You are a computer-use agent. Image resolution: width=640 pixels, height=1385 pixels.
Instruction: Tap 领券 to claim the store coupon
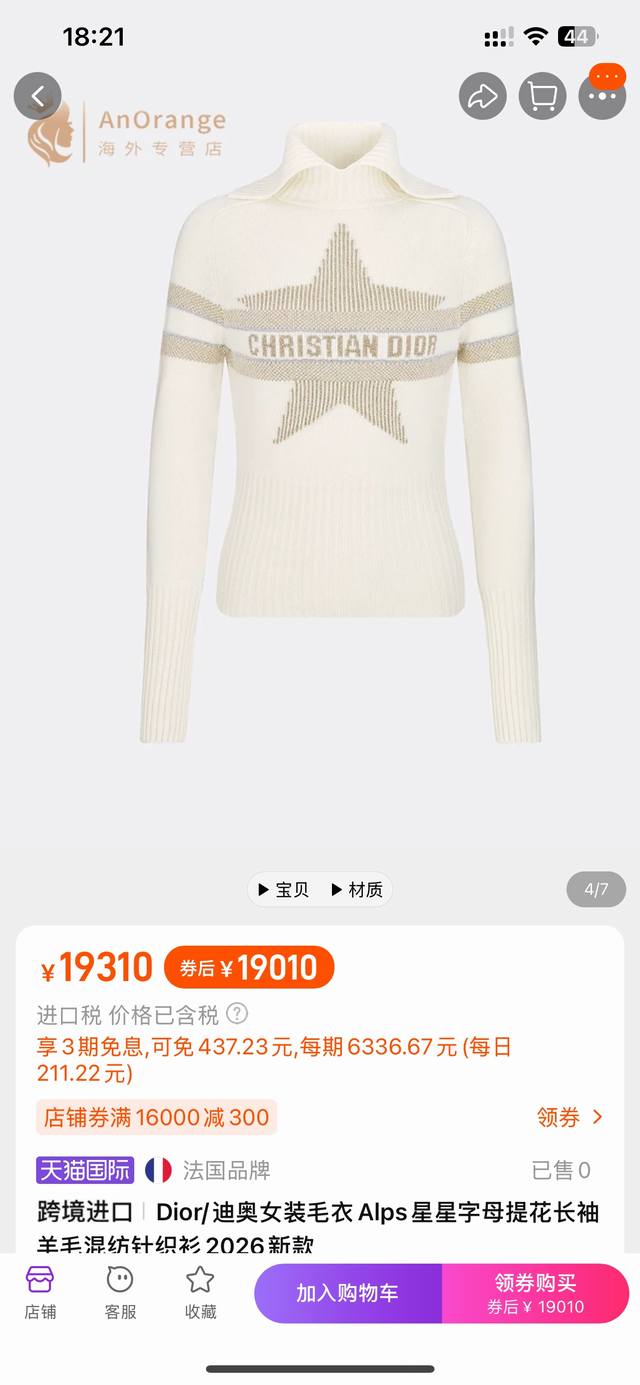[570, 1117]
